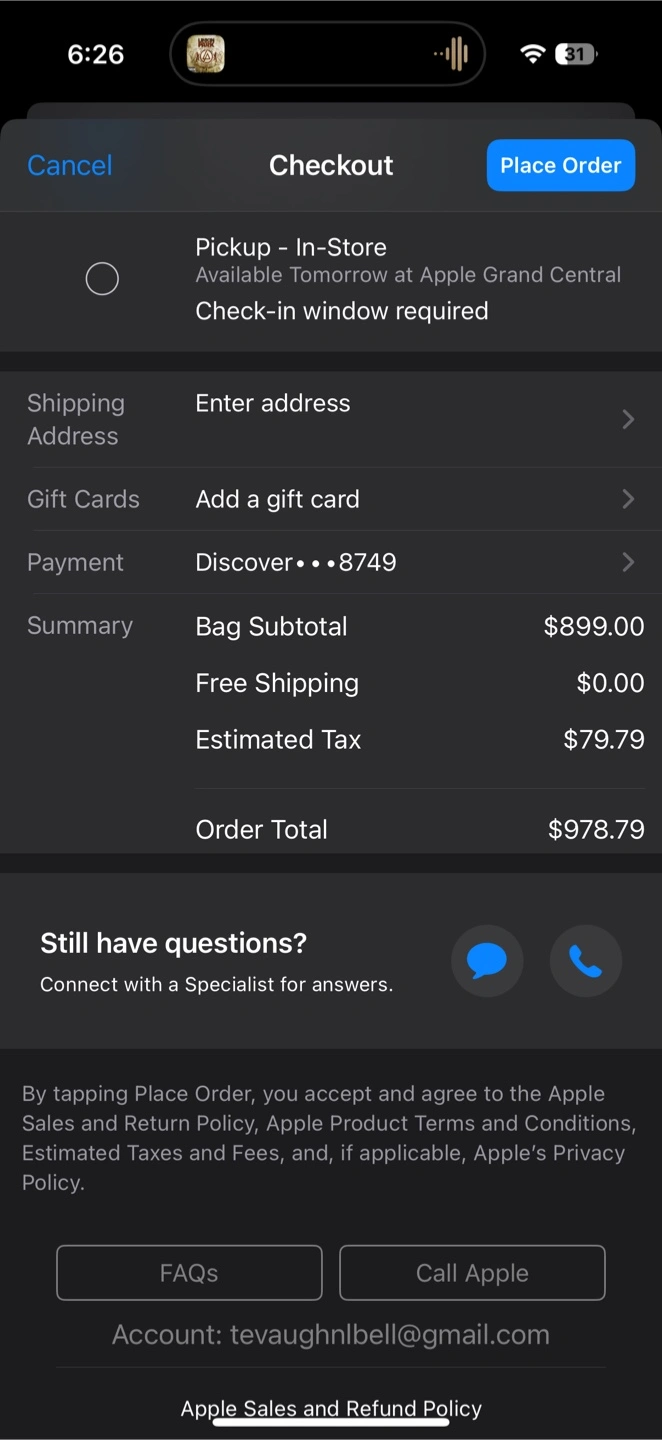Cancel the checkout
Viewport: 662px width, 1440px height.
coord(70,166)
